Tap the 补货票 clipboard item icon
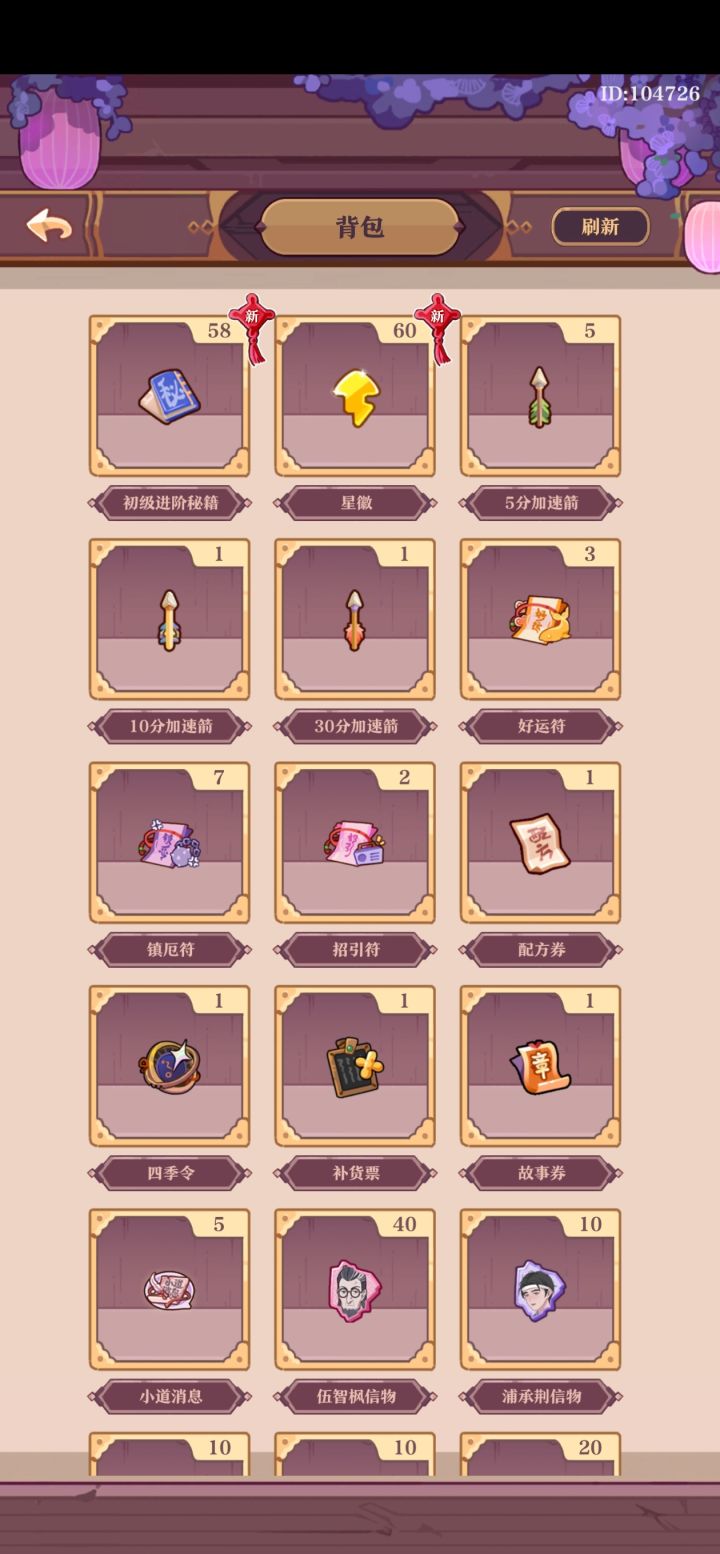Viewport: 720px width, 1554px height. click(x=355, y=1067)
